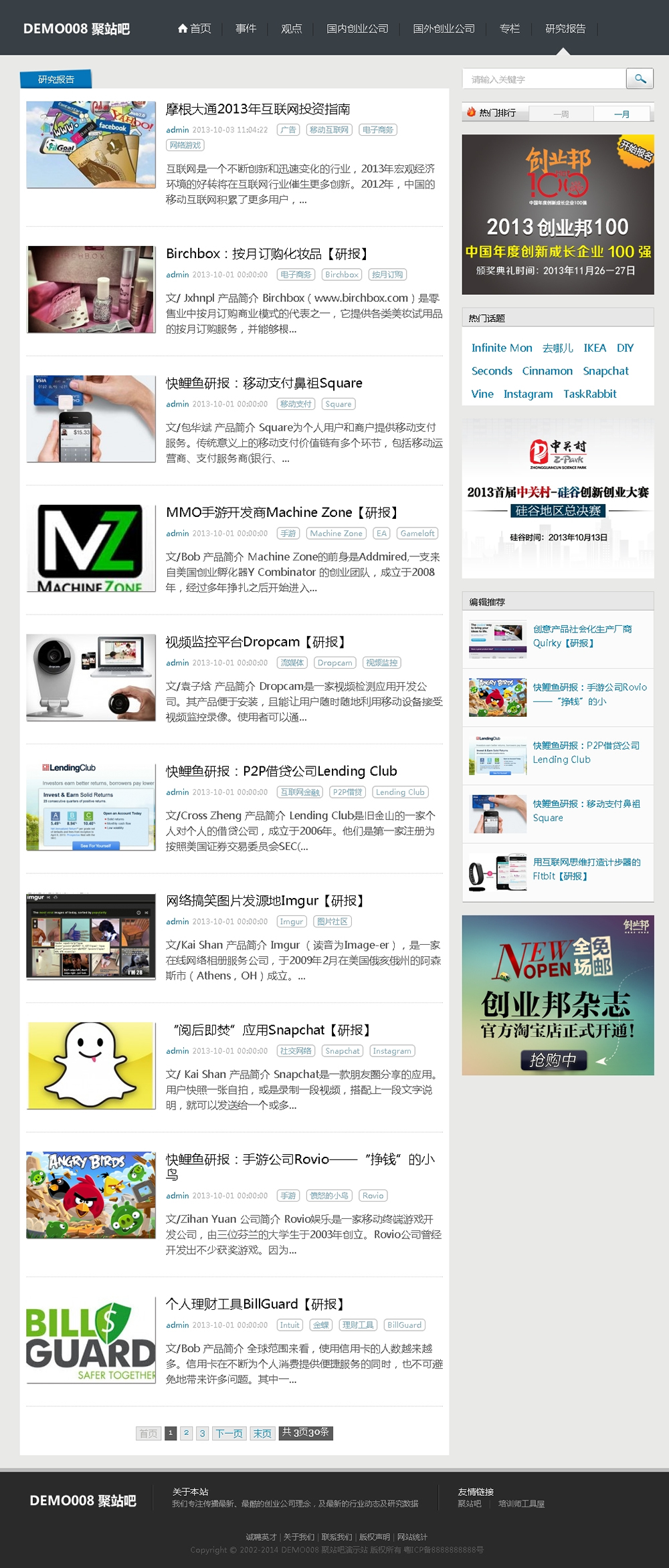Go to the 首页 home nav item
669x1568 pixels.
coord(194,29)
